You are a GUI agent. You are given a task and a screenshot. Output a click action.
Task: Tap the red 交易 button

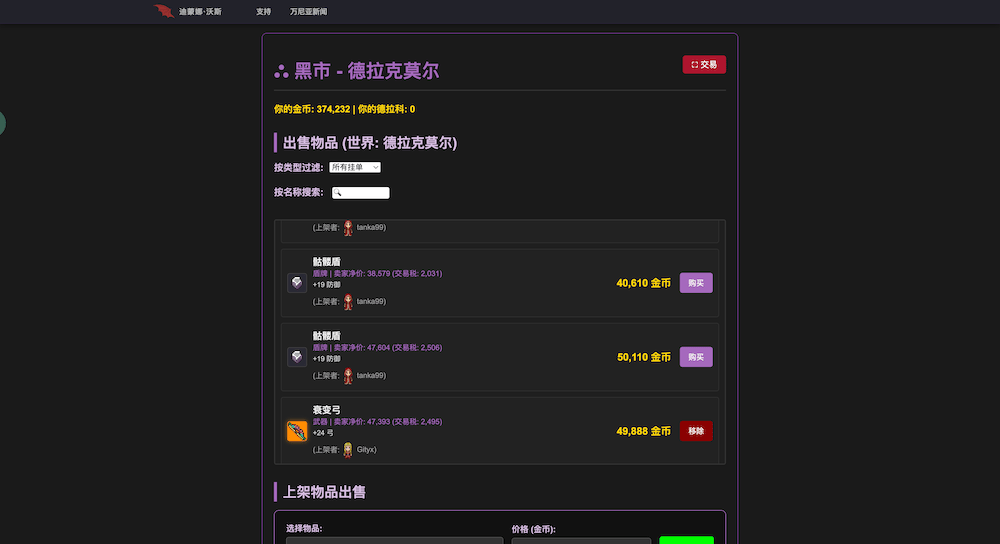(704, 64)
